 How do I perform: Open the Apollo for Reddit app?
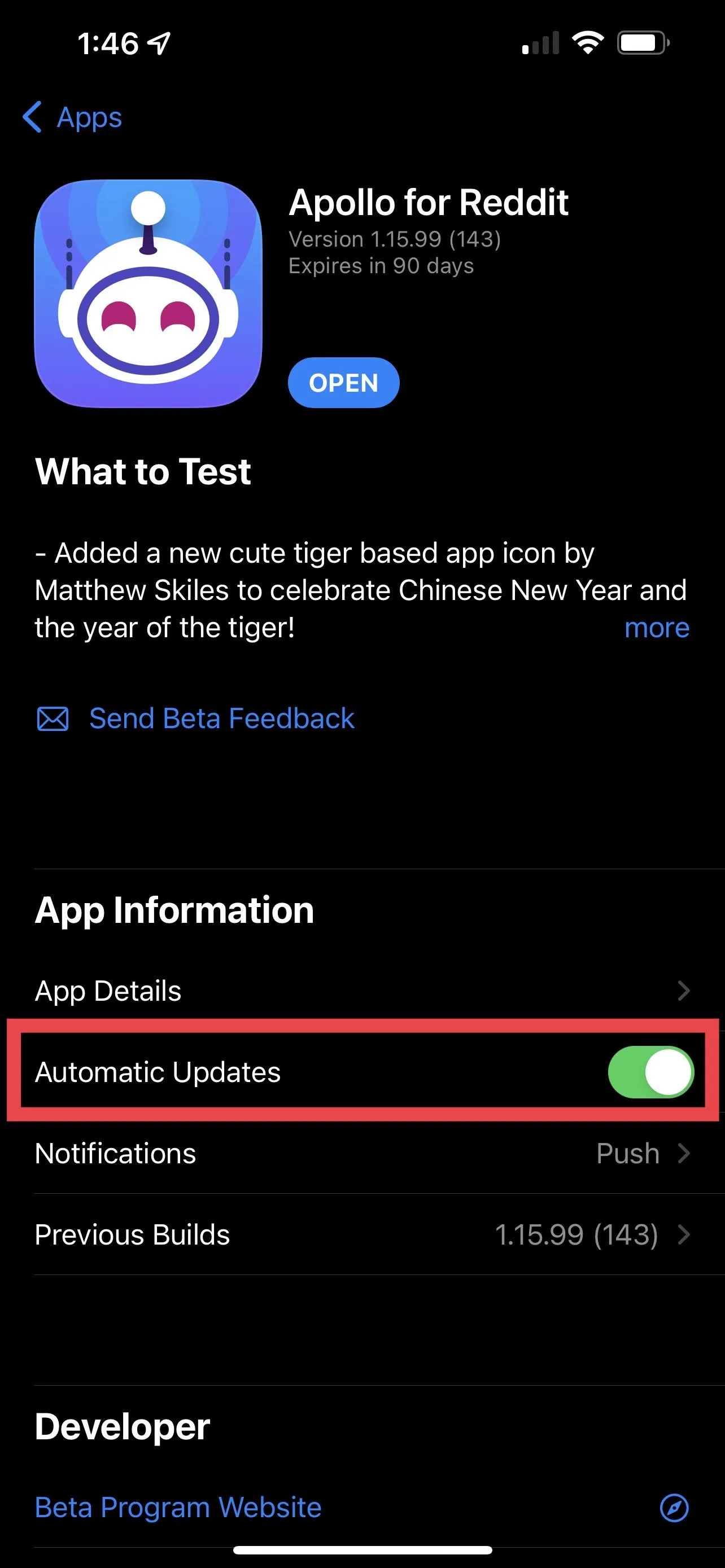pyautogui.click(x=343, y=383)
